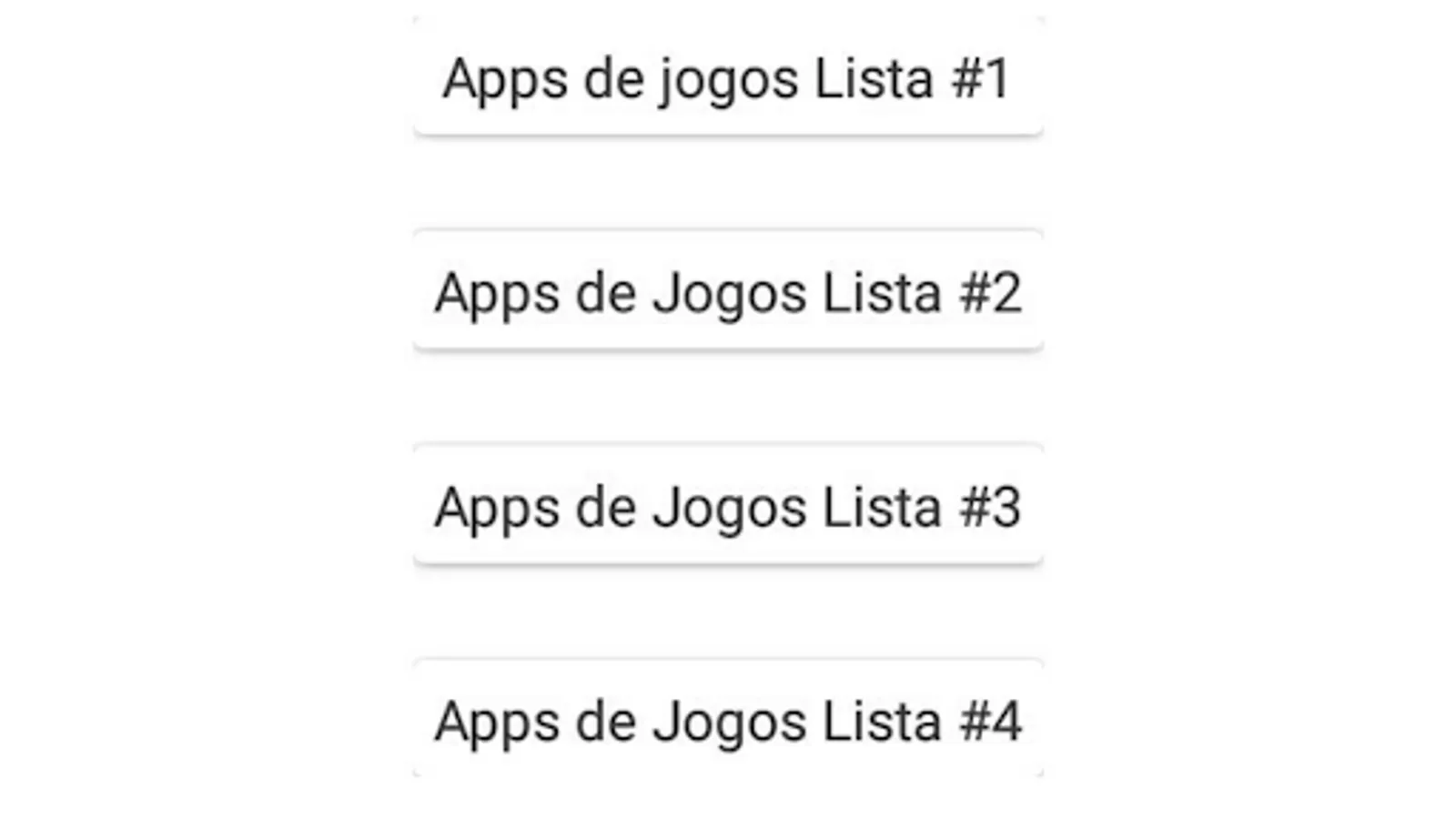The image size is (1456, 819).
Task: Open Apps de jogos Lista #1
Action: [727, 78]
